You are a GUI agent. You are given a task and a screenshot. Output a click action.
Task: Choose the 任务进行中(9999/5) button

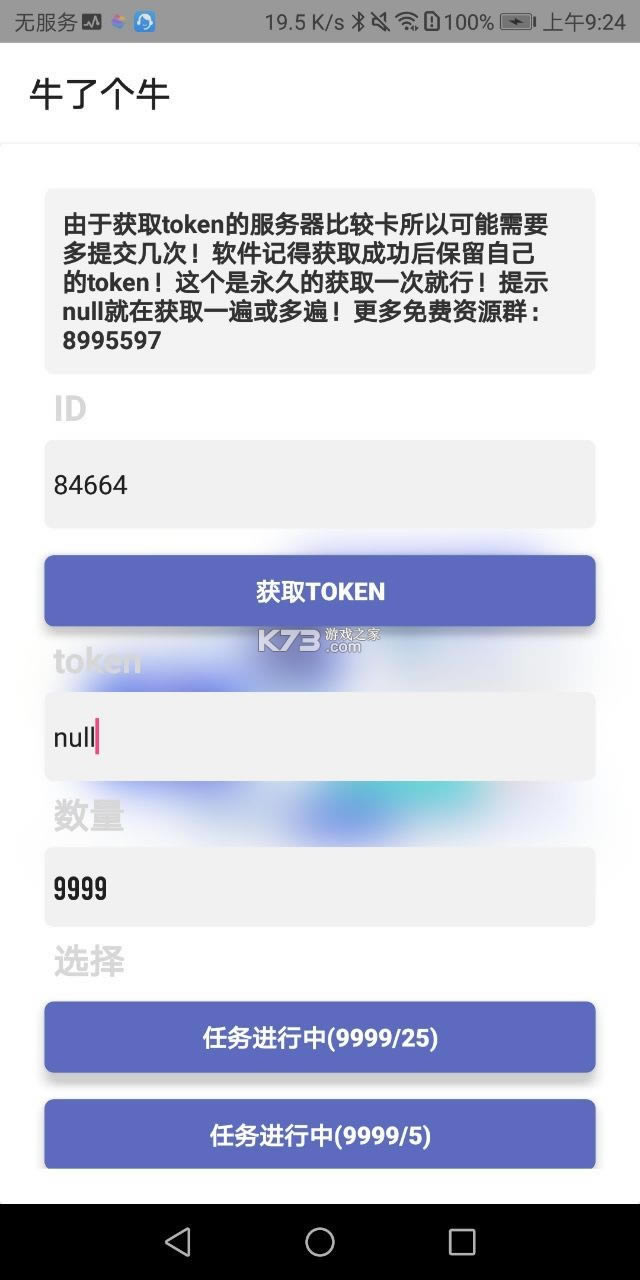[x=320, y=1135]
